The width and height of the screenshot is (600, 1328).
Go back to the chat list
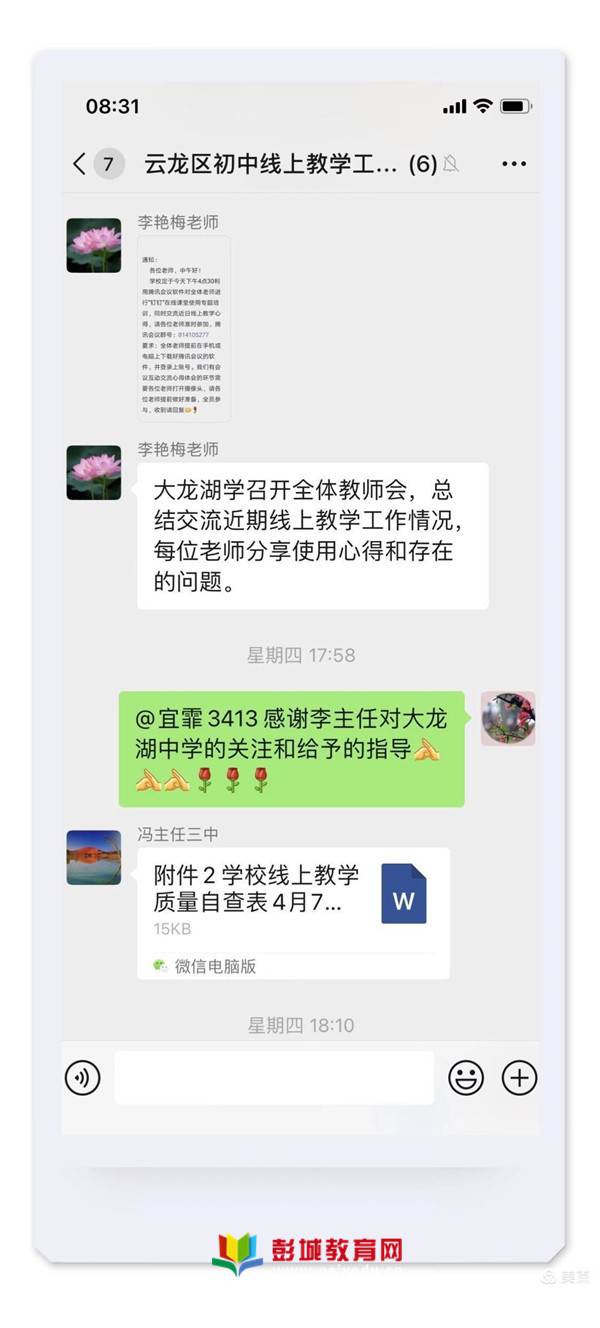click(x=80, y=164)
